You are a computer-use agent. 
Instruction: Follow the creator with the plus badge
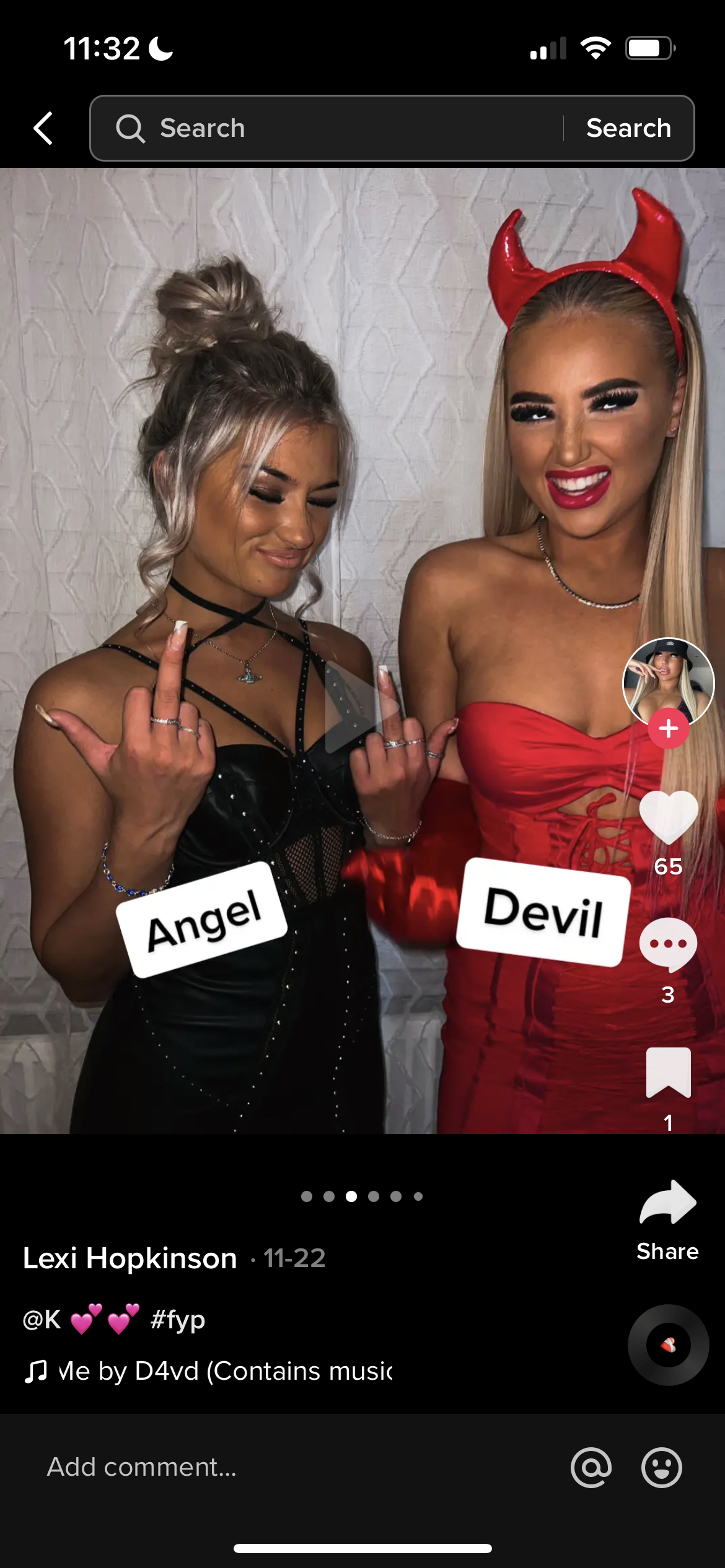[x=668, y=728]
